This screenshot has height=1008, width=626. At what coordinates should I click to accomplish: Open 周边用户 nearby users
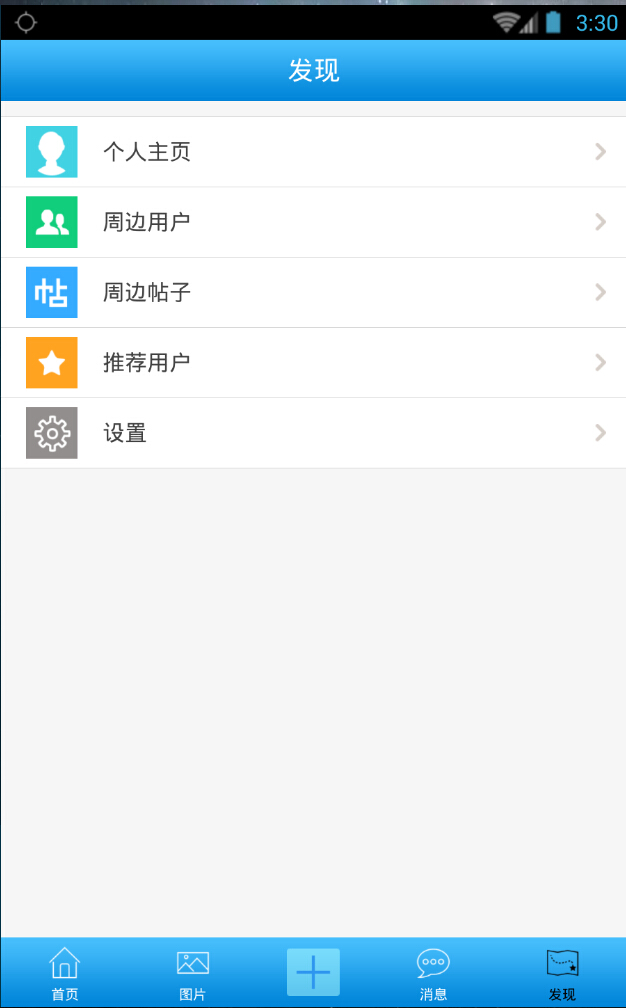313,222
